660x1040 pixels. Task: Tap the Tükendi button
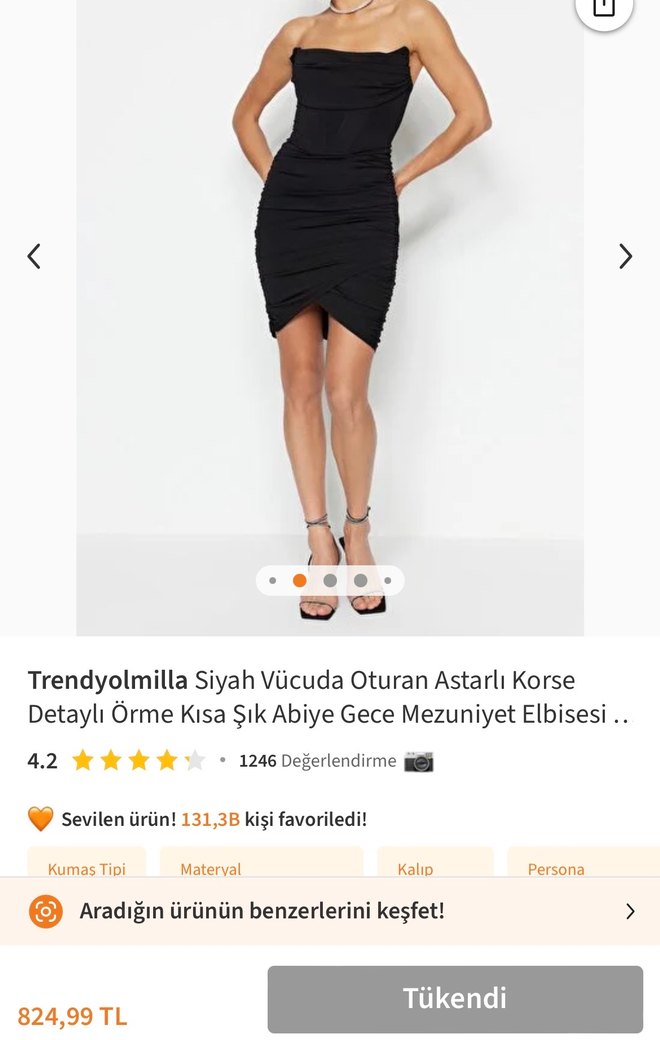pyautogui.click(x=455, y=999)
